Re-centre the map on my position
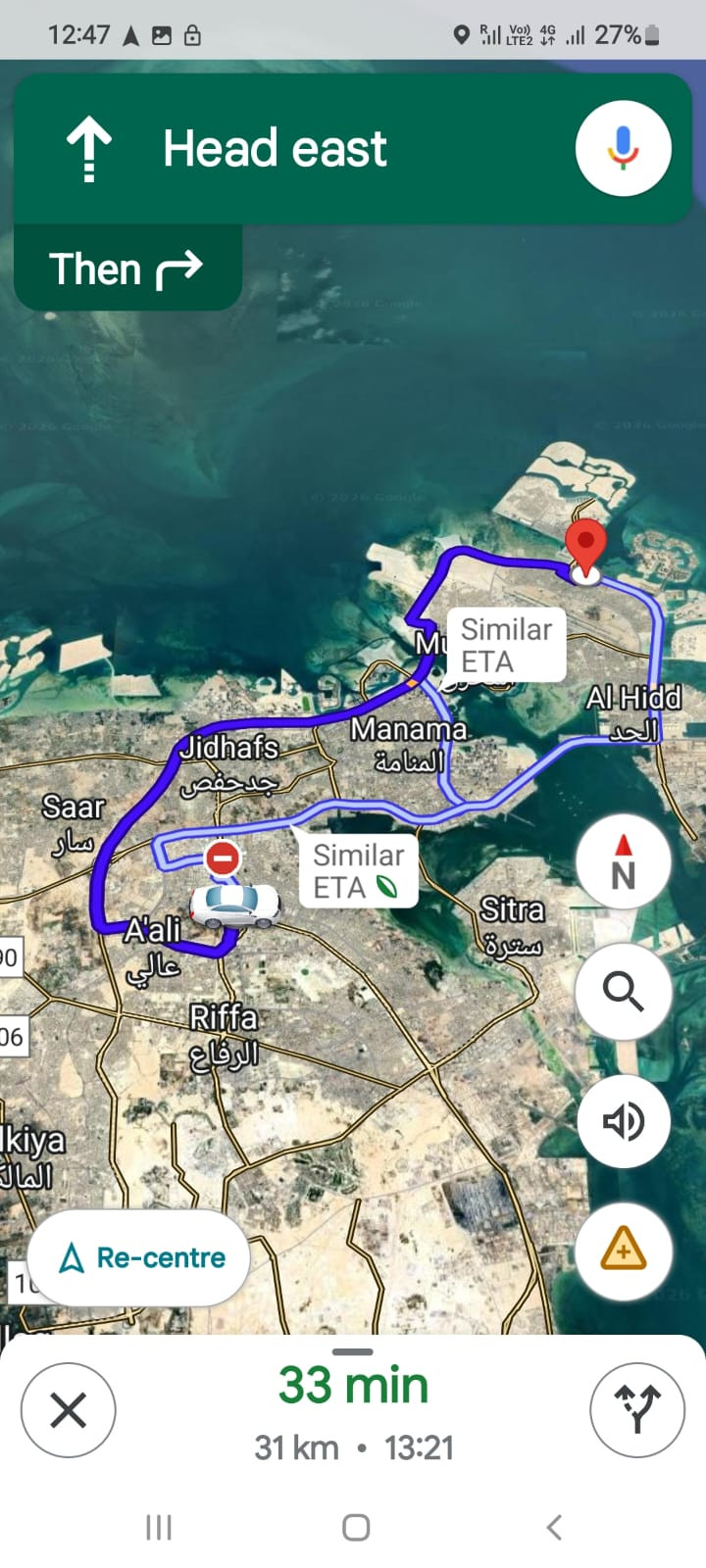 point(139,1257)
